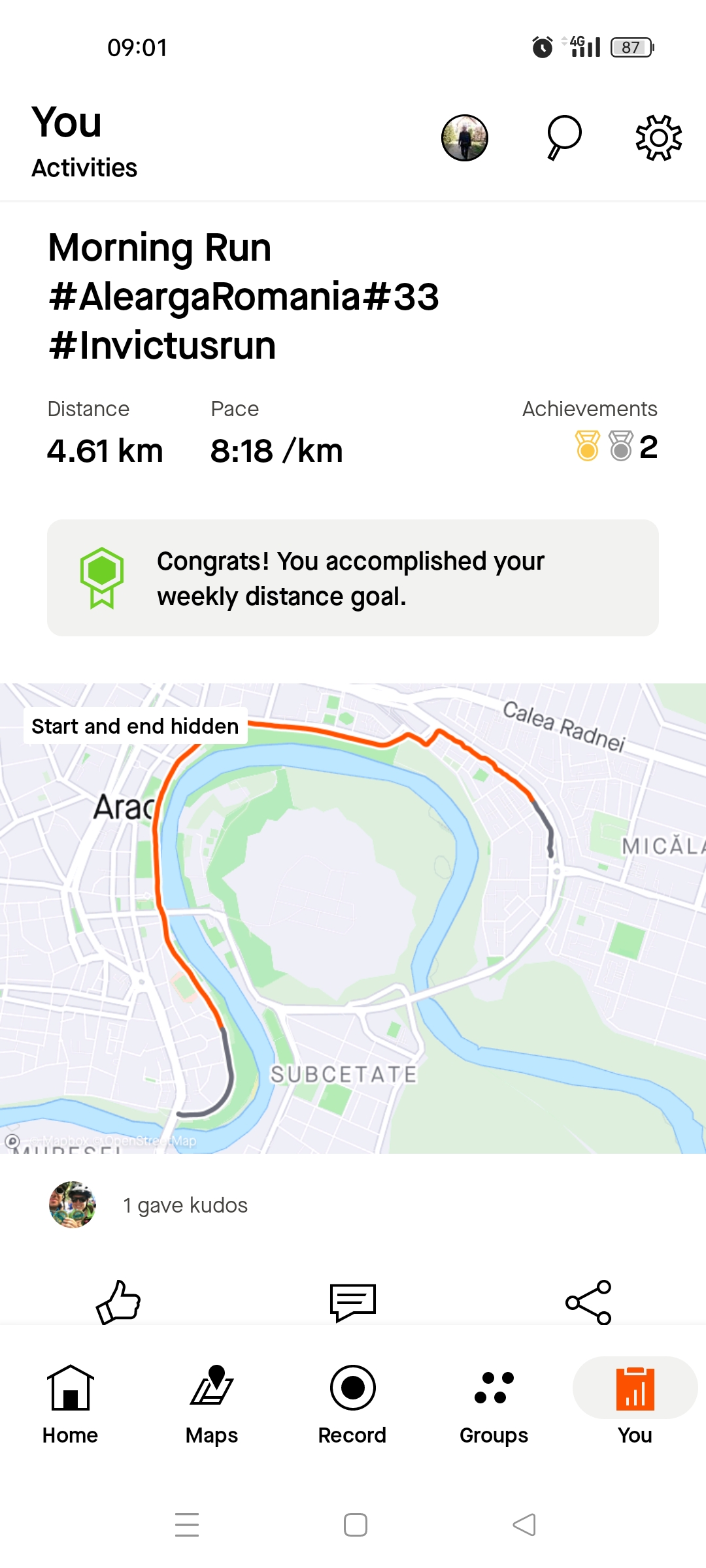Tap the system back button
706x1568 pixels.
click(524, 1525)
